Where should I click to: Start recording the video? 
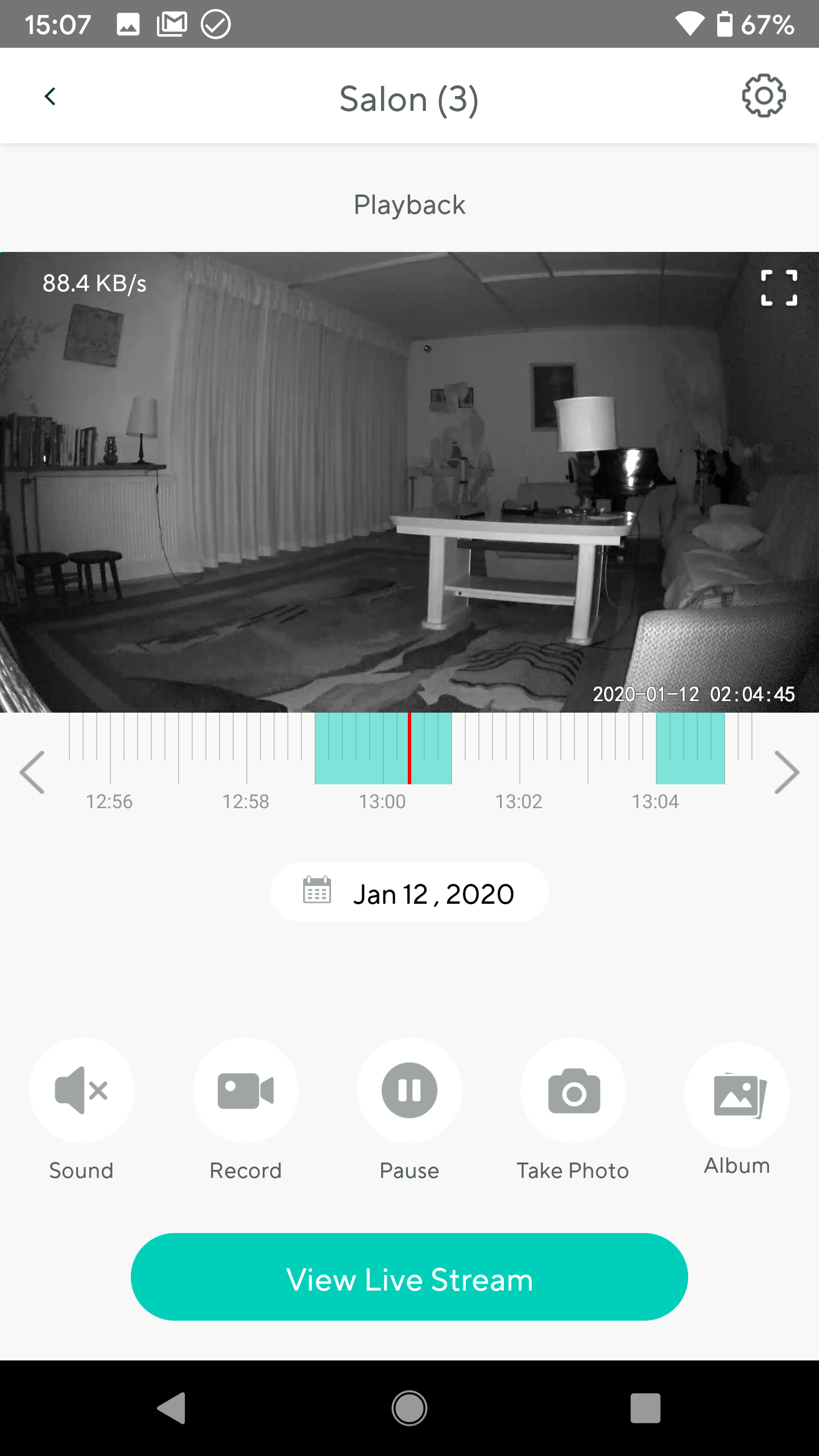pos(246,1090)
